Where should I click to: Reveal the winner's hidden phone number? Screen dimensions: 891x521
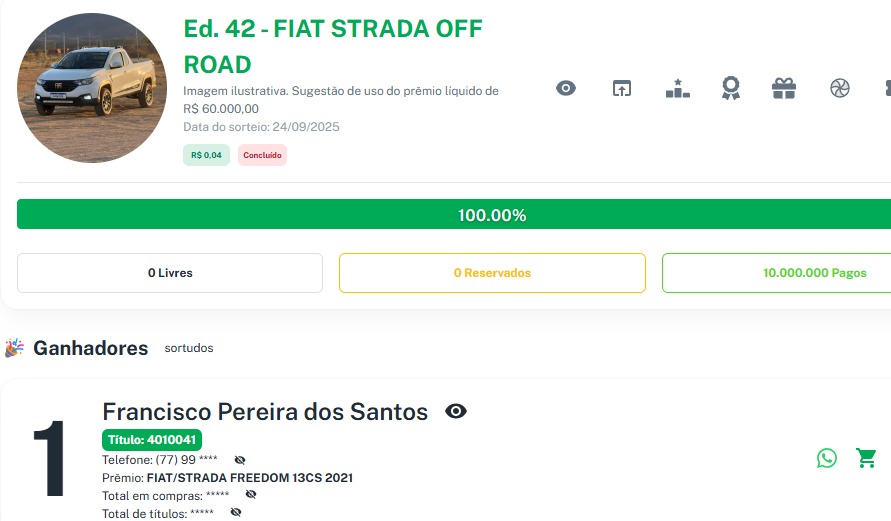point(240,460)
